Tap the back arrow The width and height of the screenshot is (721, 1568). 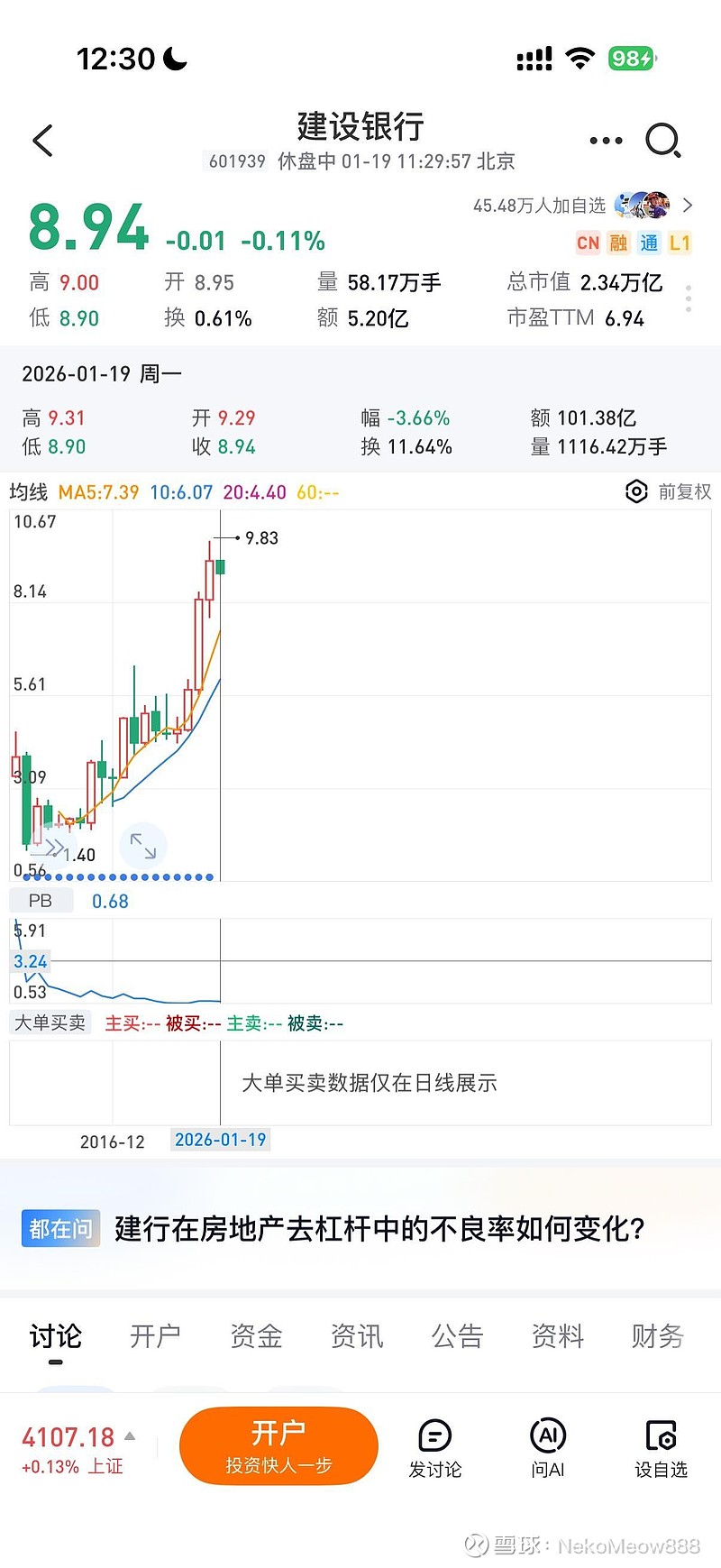[x=42, y=141]
